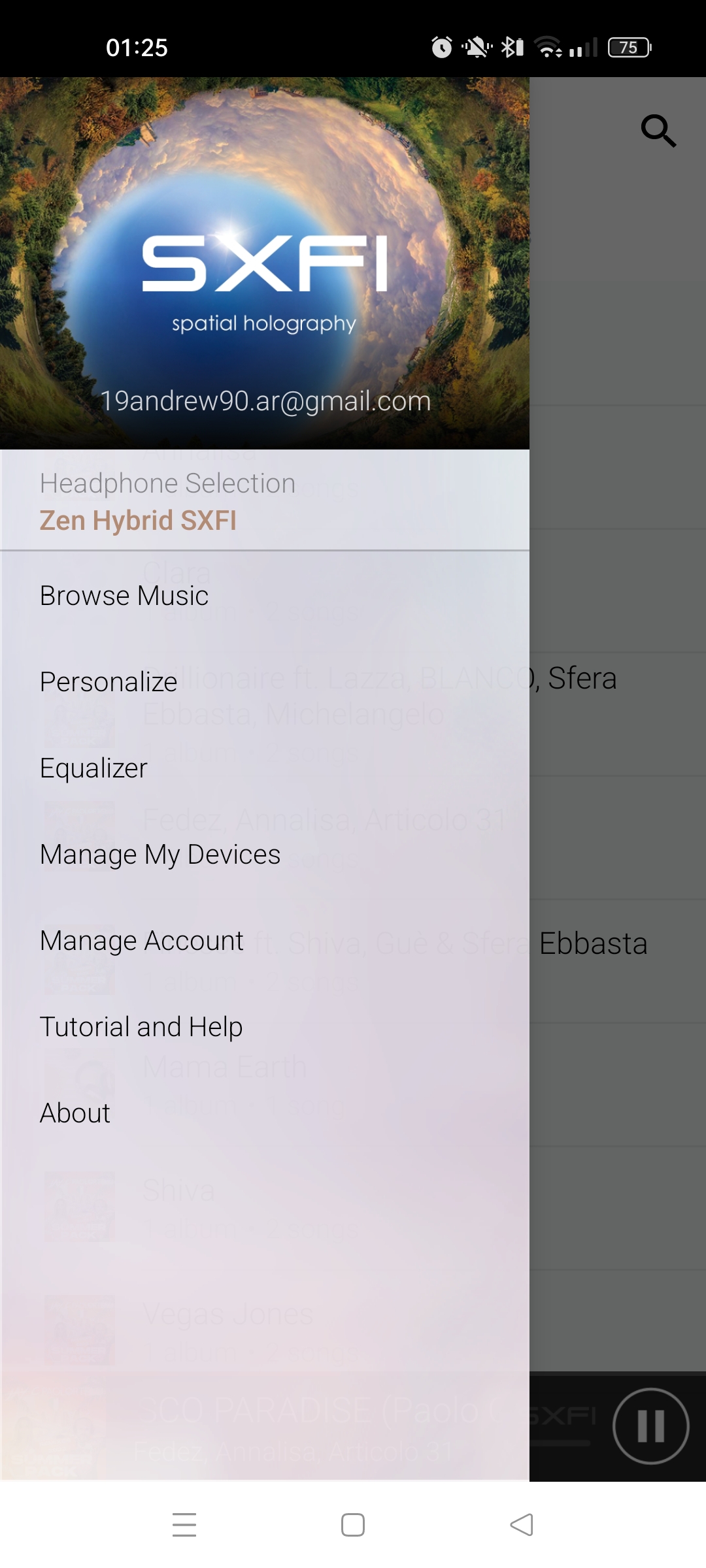
Task: Open Headphone Selection Zen Hybrid SXFI
Action: (x=265, y=500)
